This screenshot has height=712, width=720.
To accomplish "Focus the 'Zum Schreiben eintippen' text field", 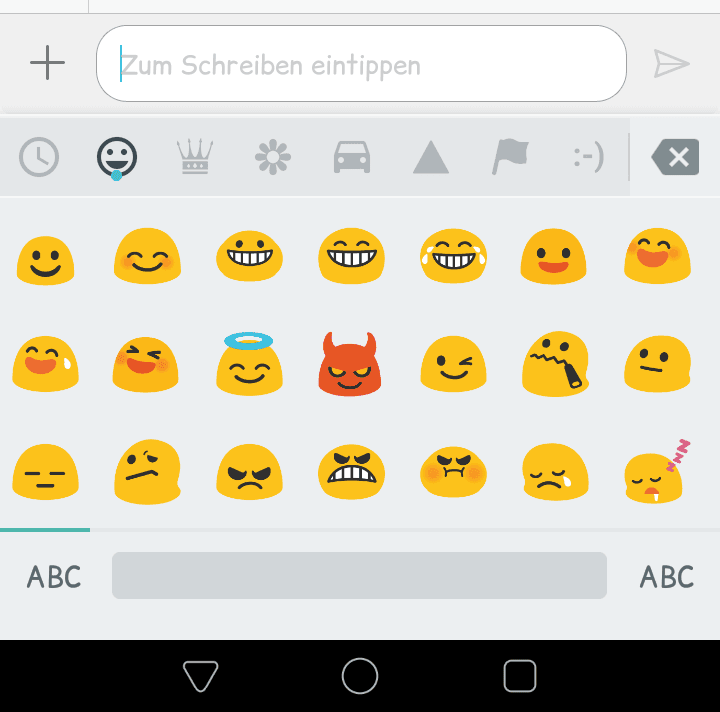I will click(360, 65).
